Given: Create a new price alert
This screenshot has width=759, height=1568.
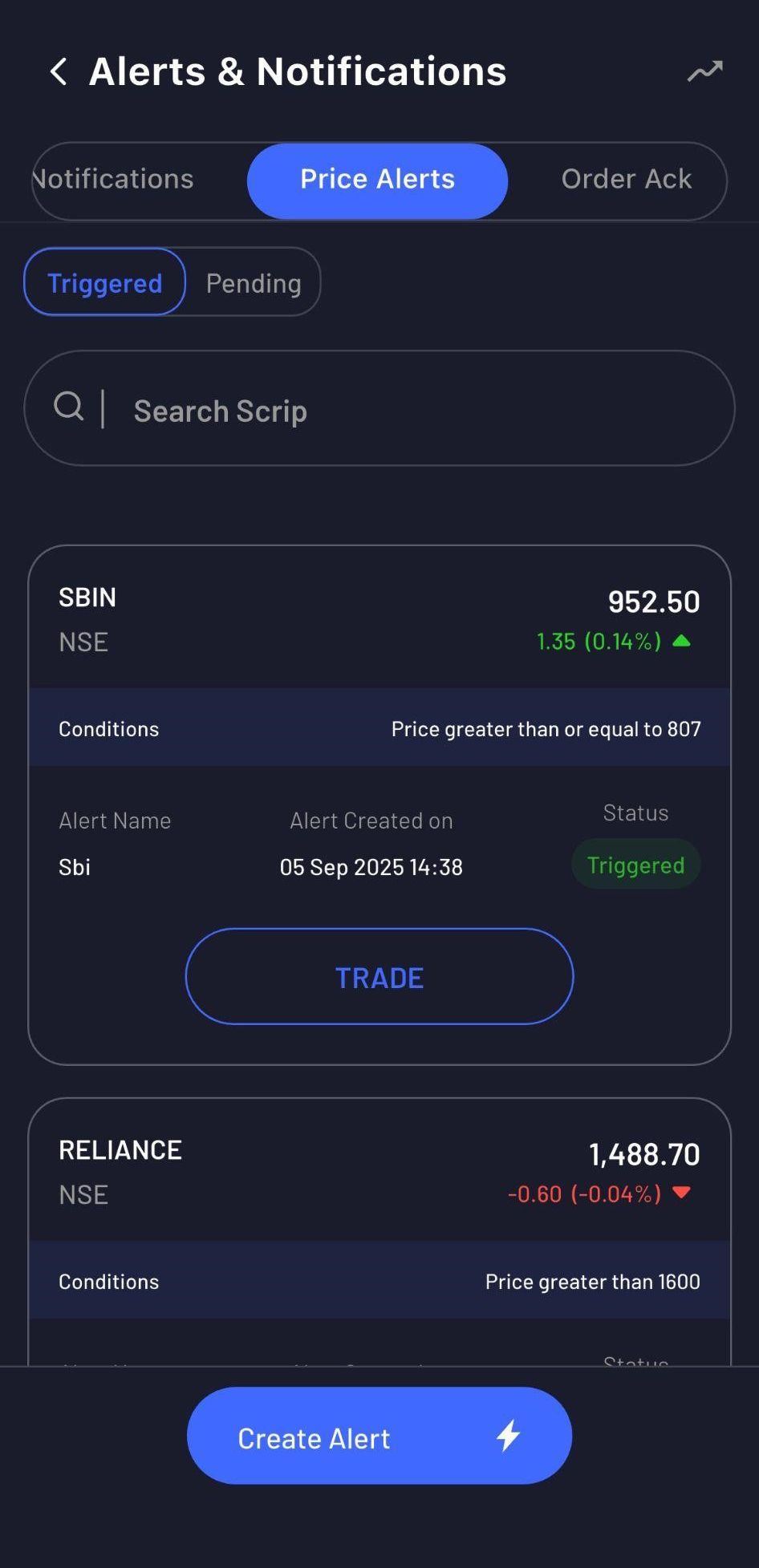Looking at the screenshot, I should pos(379,1437).
